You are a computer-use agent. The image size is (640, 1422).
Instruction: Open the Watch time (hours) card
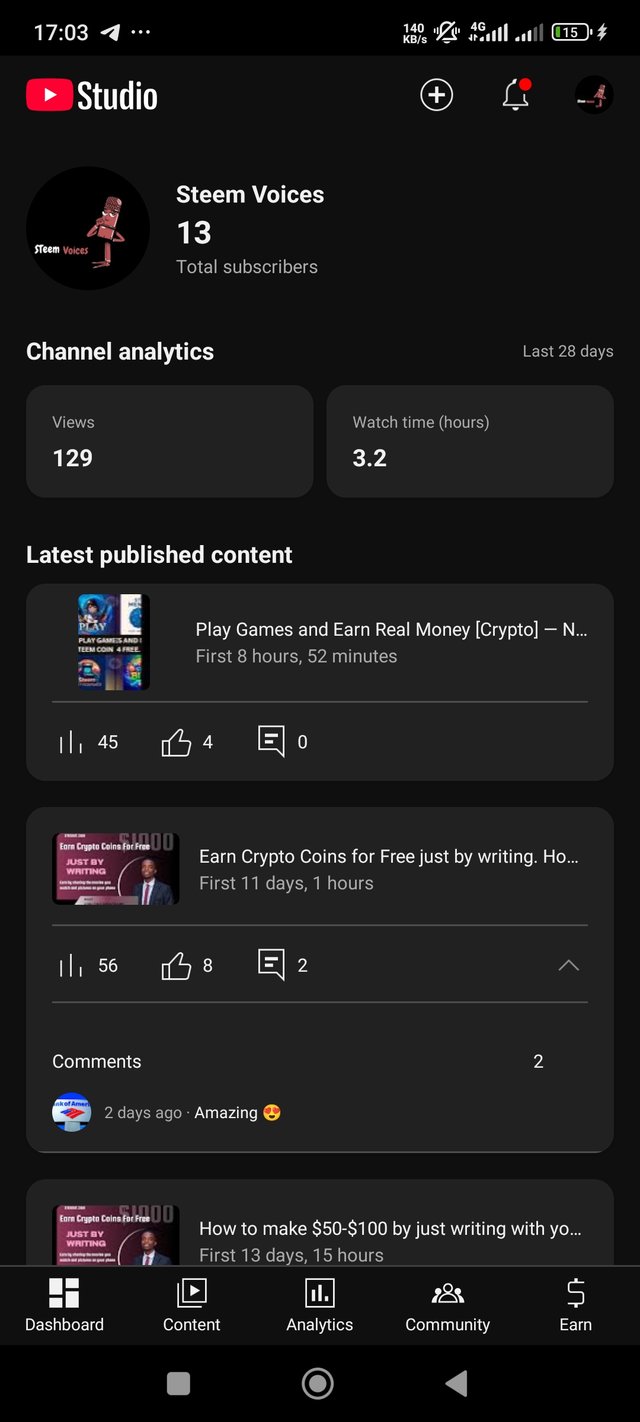click(x=470, y=441)
